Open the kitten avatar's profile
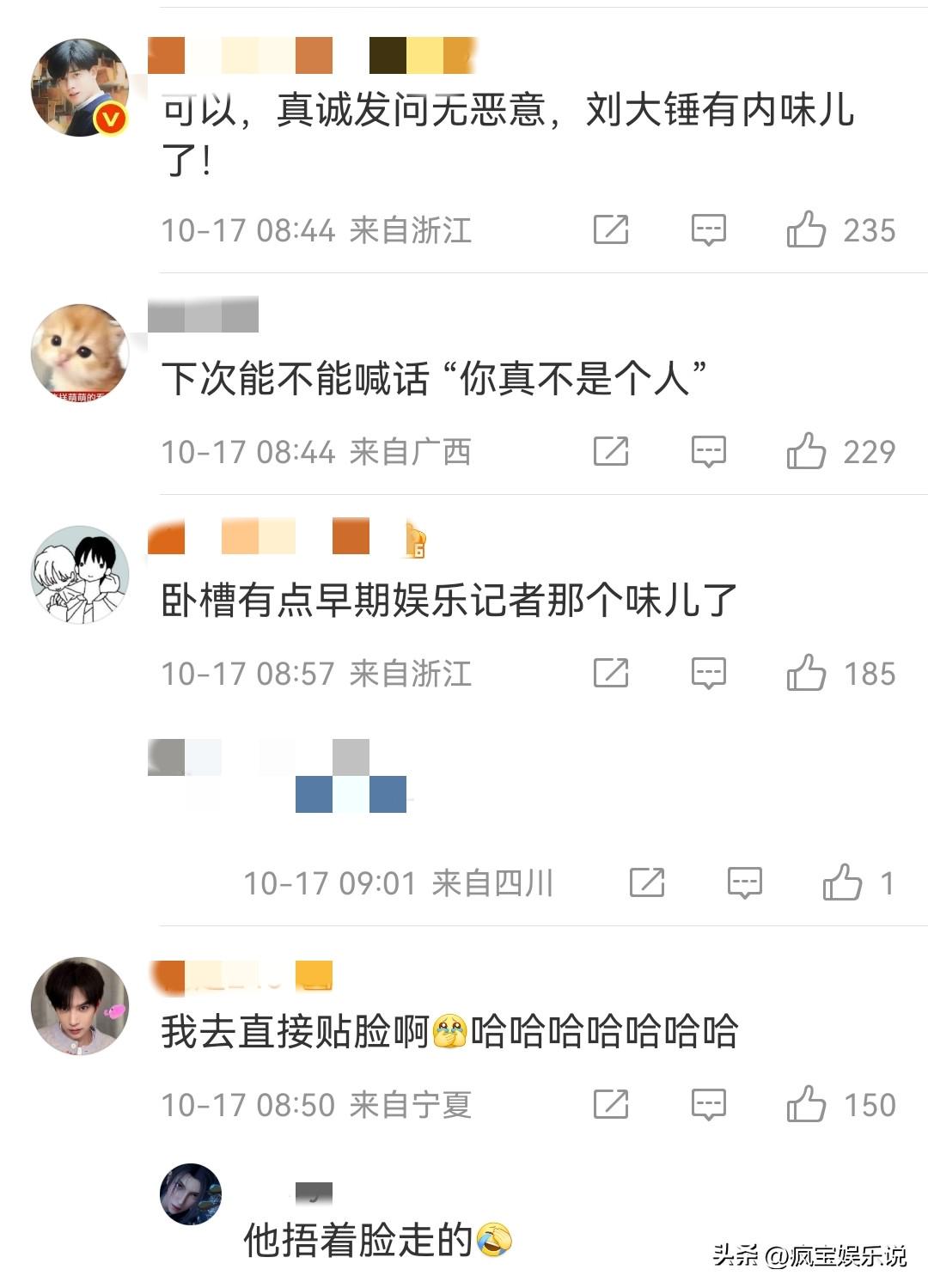 tap(79, 352)
